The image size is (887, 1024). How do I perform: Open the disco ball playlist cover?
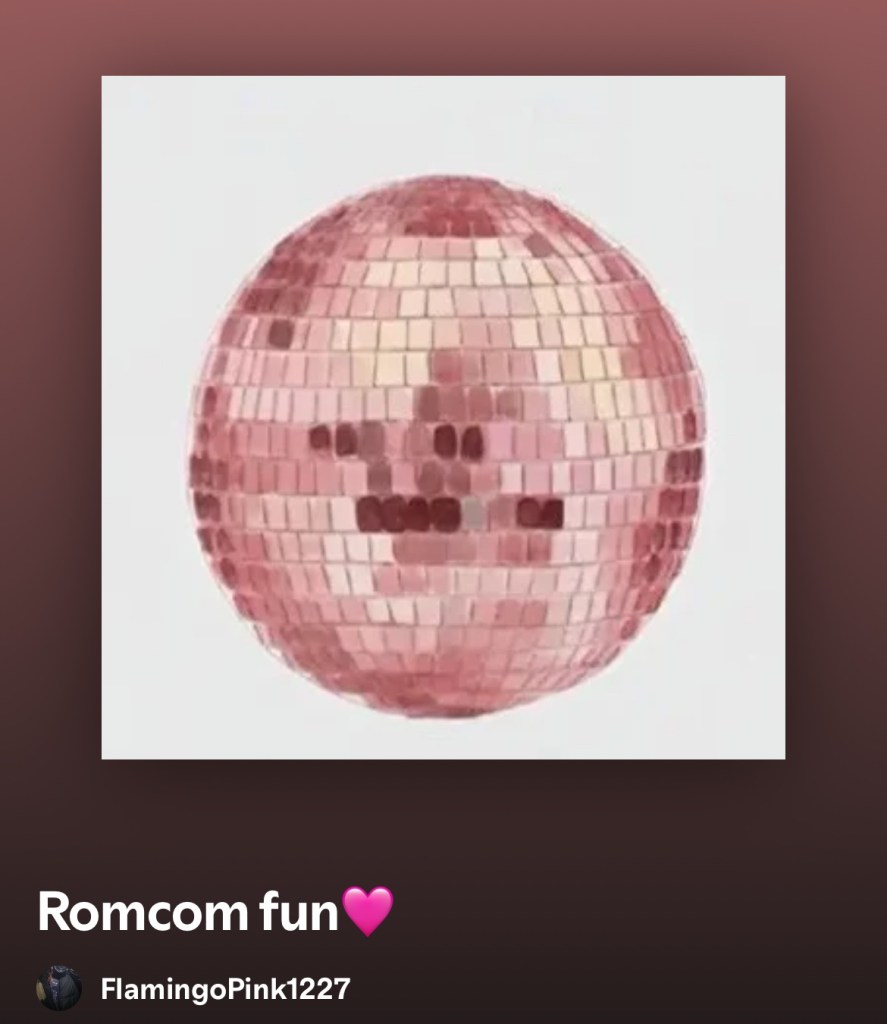tap(443, 418)
